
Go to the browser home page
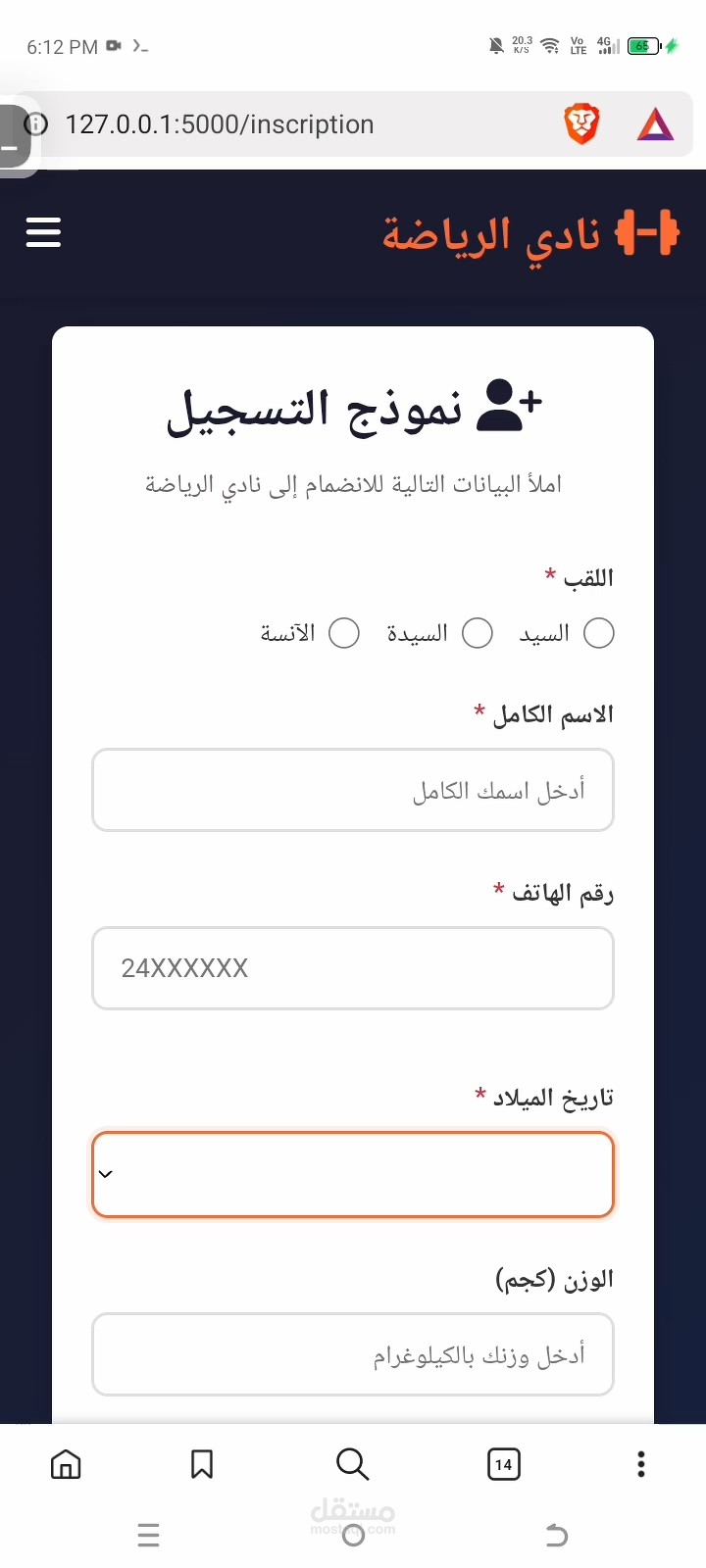point(66,1464)
